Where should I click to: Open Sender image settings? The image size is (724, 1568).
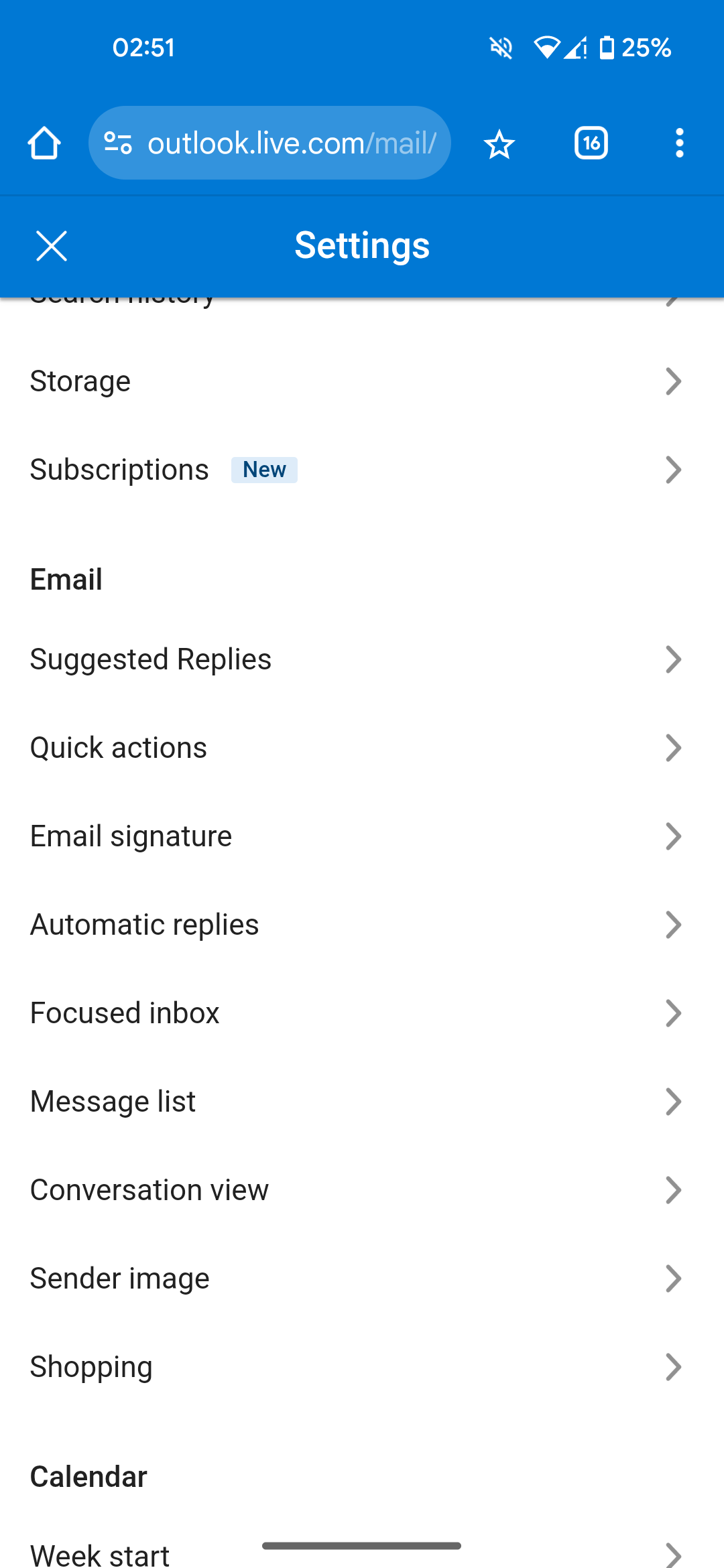362,1279
